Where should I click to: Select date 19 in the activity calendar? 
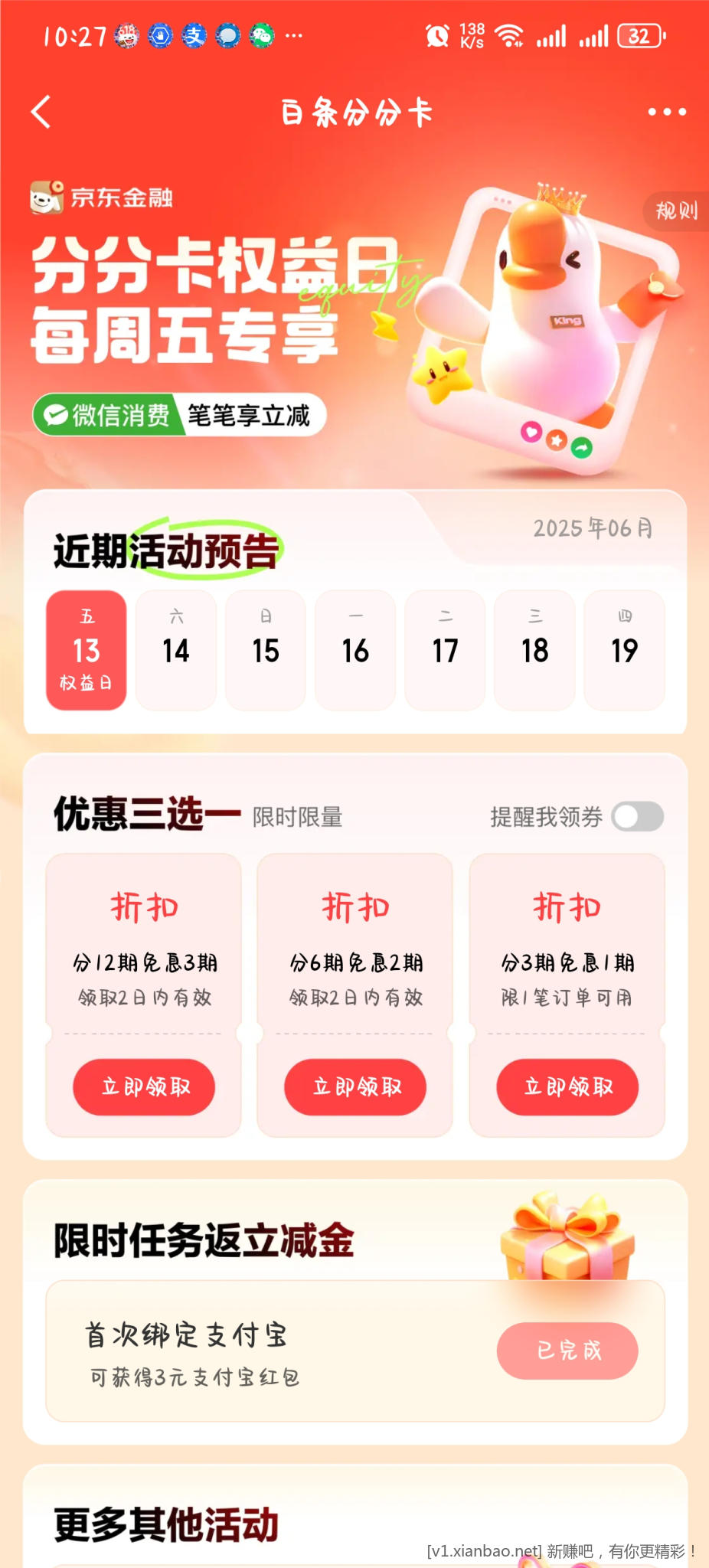click(x=624, y=650)
